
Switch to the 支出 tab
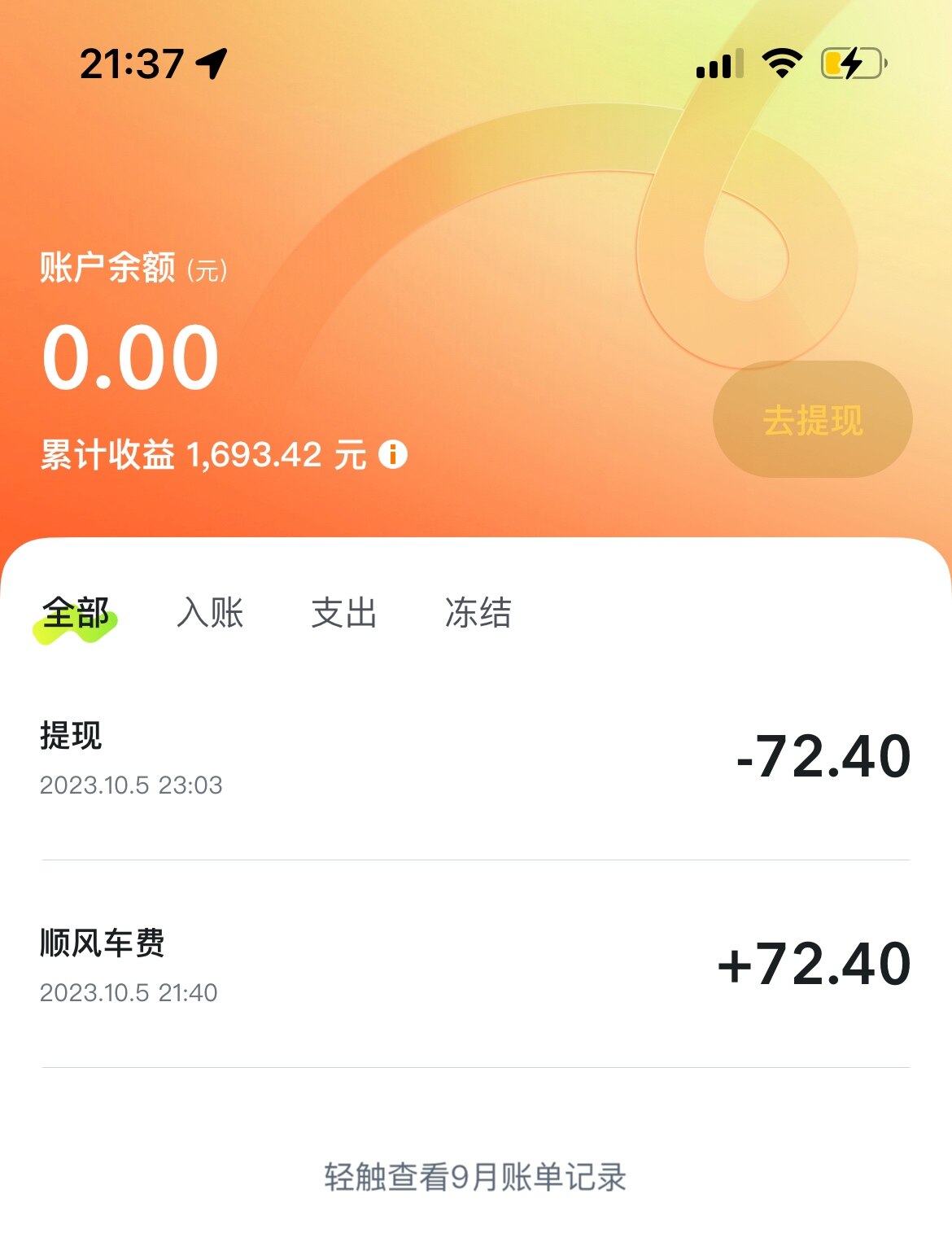coord(344,613)
